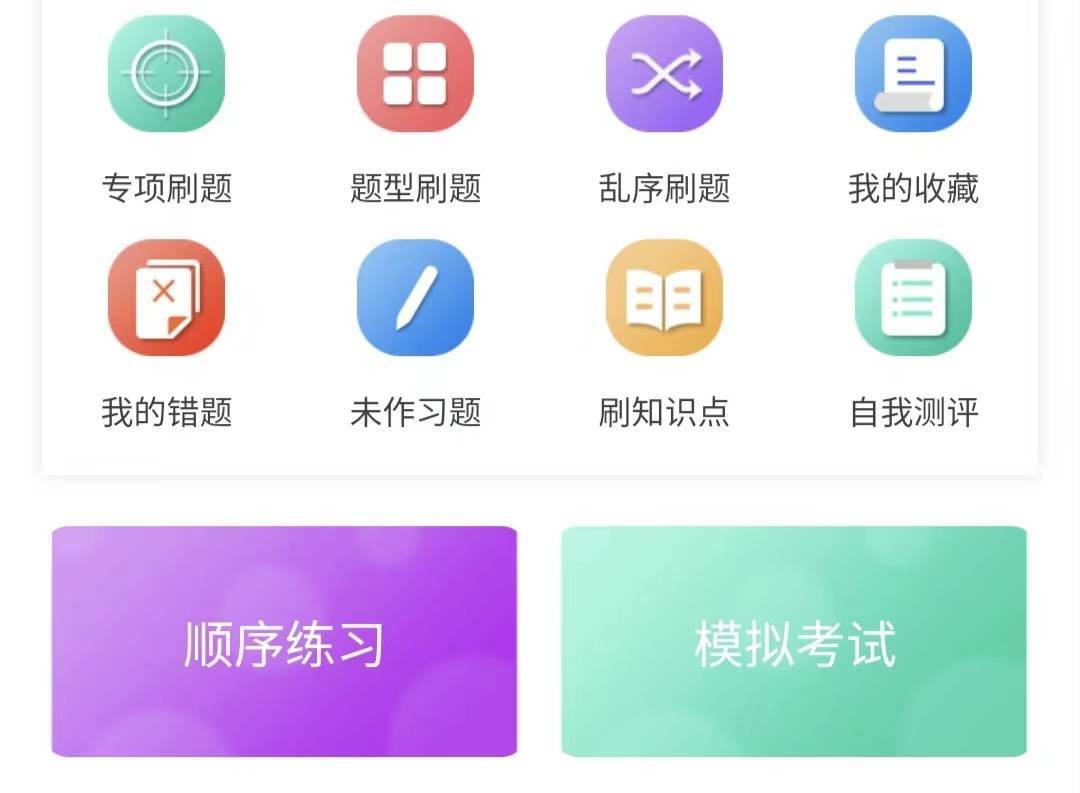Open 未作习题 unanswered questions
Screen dimensions: 1080x793
[x=415, y=298]
